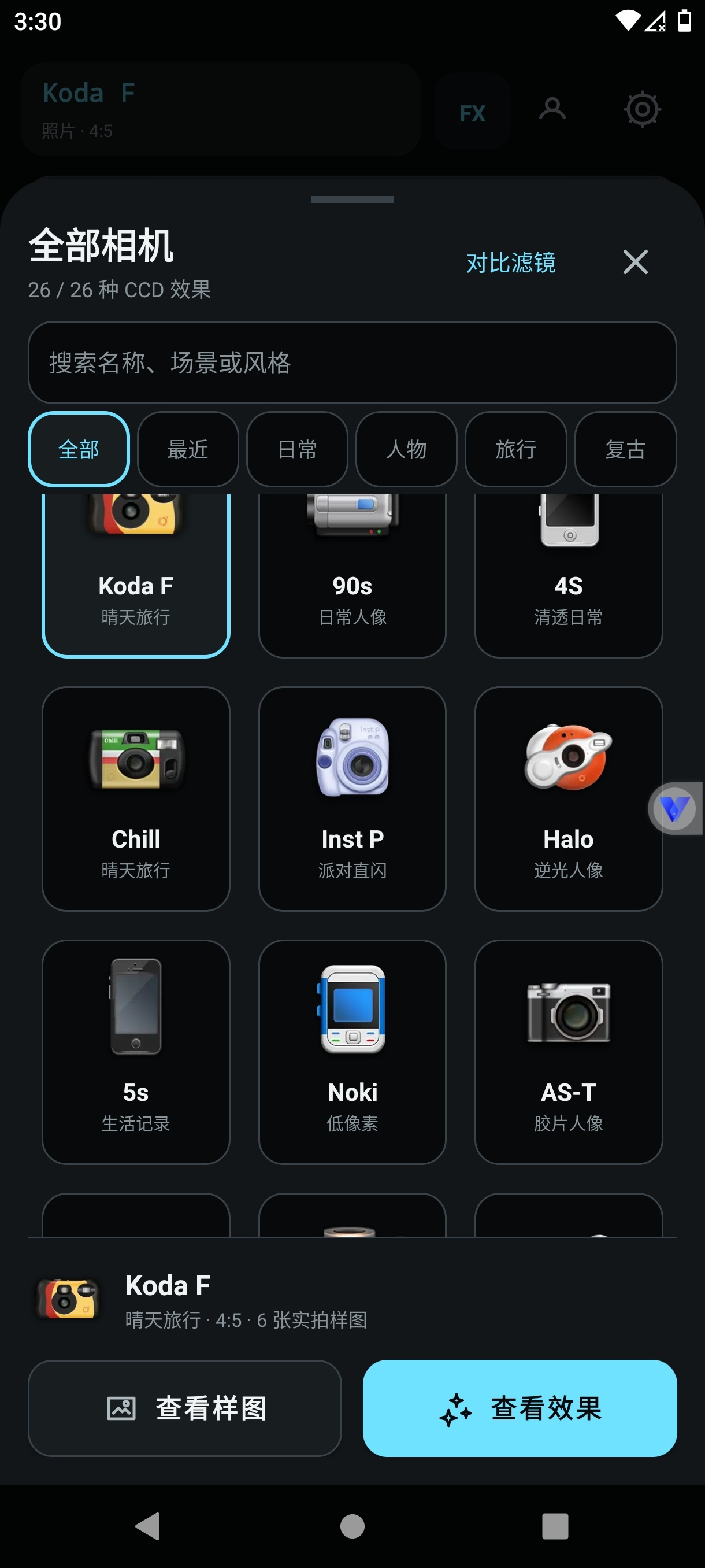This screenshot has width=705, height=1568.
Task: Close the 全部相机 panel
Action: pyautogui.click(x=635, y=262)
